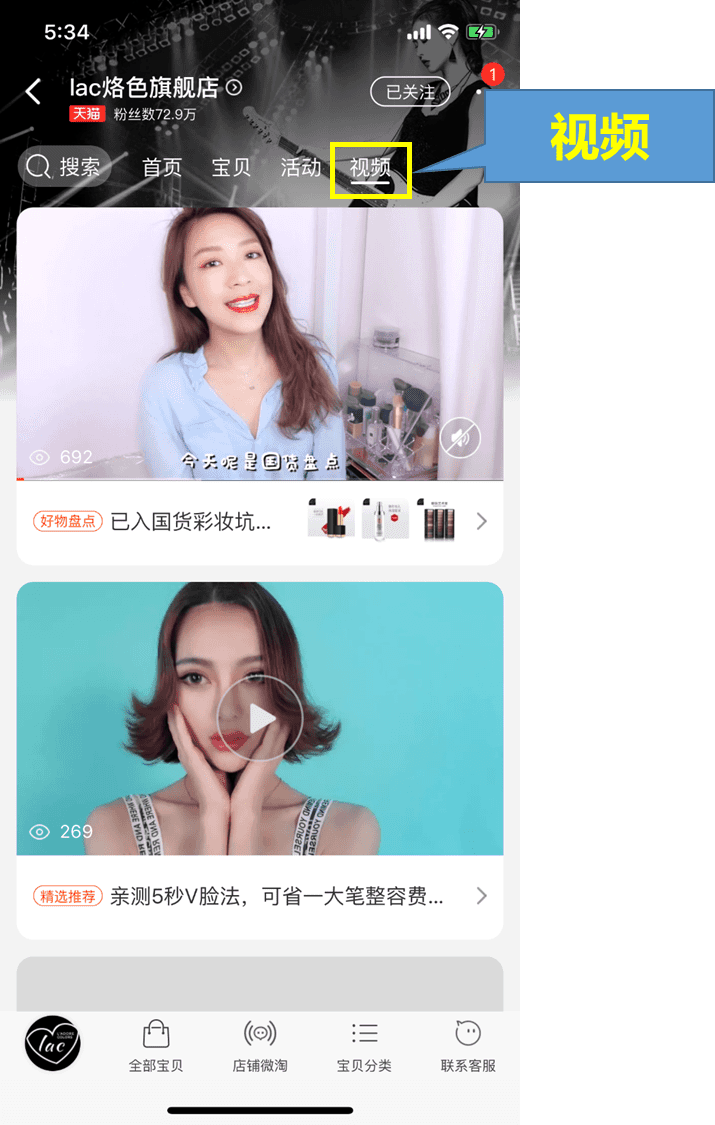The width and height of the screenshot is (715, 1125).
Task: Open the 已入国货彩妆坑 video details row
Action: pos(260,521)
